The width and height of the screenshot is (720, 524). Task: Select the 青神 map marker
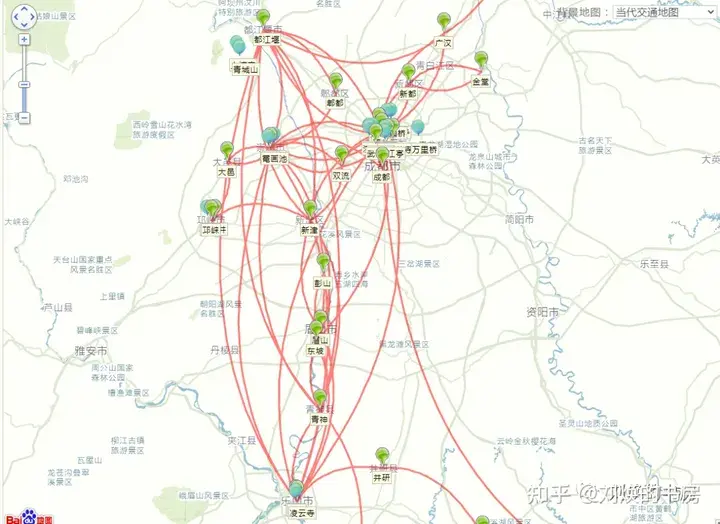click(320, 399)
